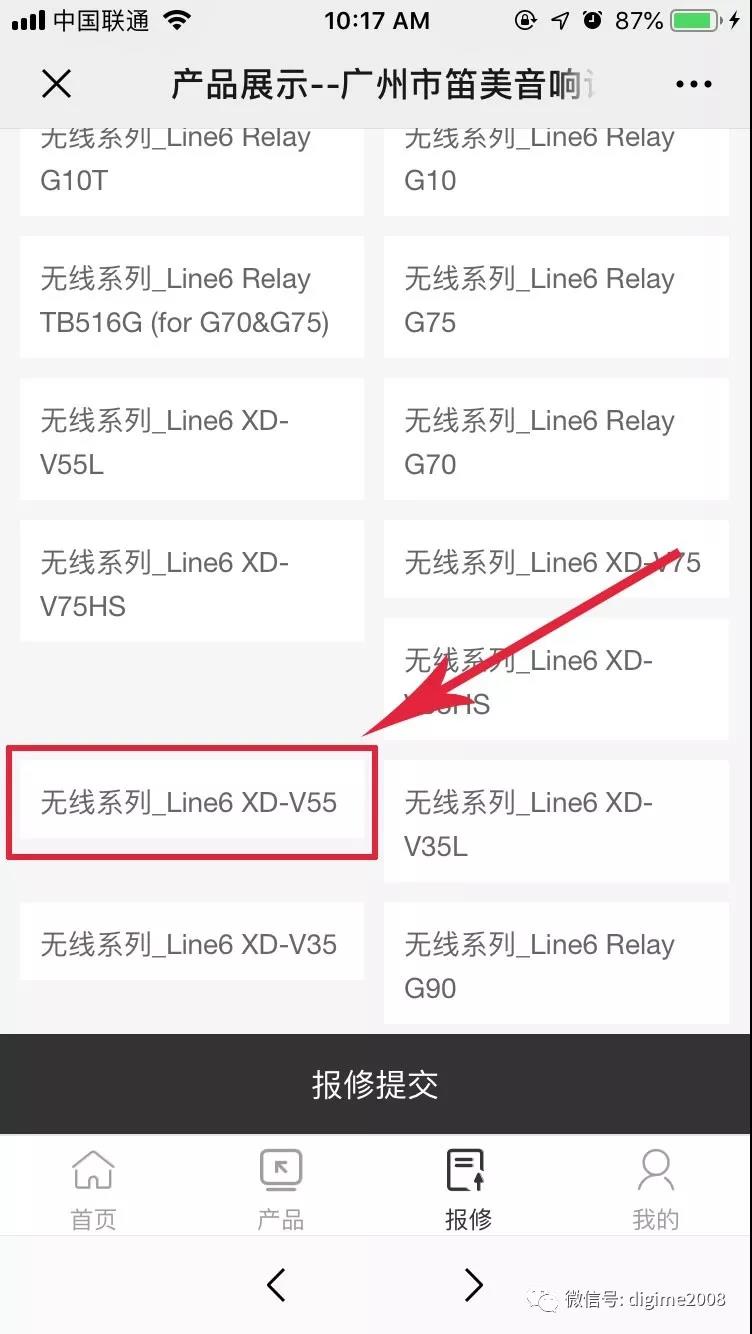Open the three-dot overflow menu

(694, 85)
